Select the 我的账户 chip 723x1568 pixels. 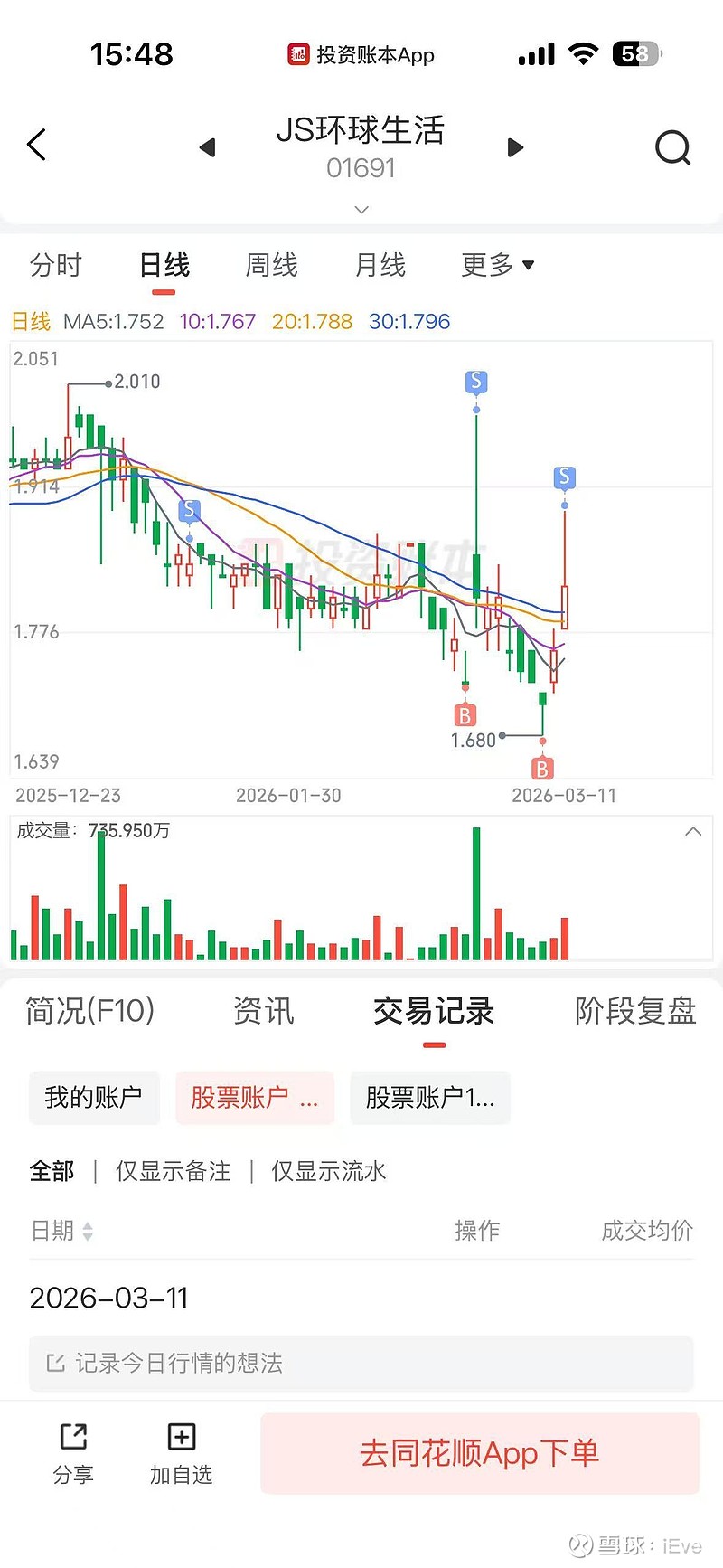coord(94,1098)
